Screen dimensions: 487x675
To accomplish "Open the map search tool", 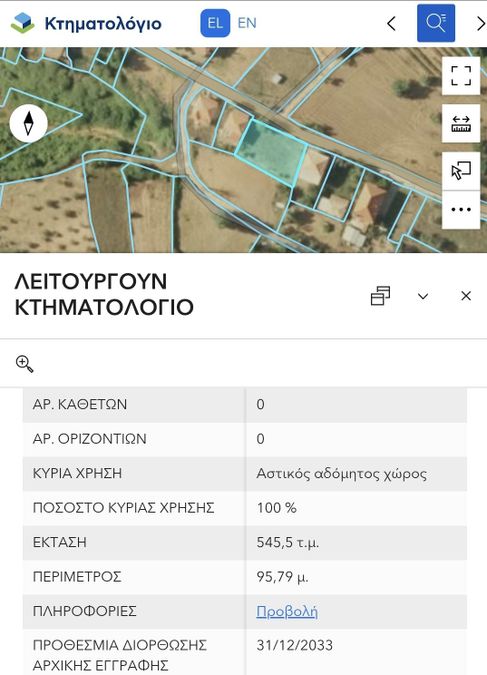I will [x=436, y=23].
